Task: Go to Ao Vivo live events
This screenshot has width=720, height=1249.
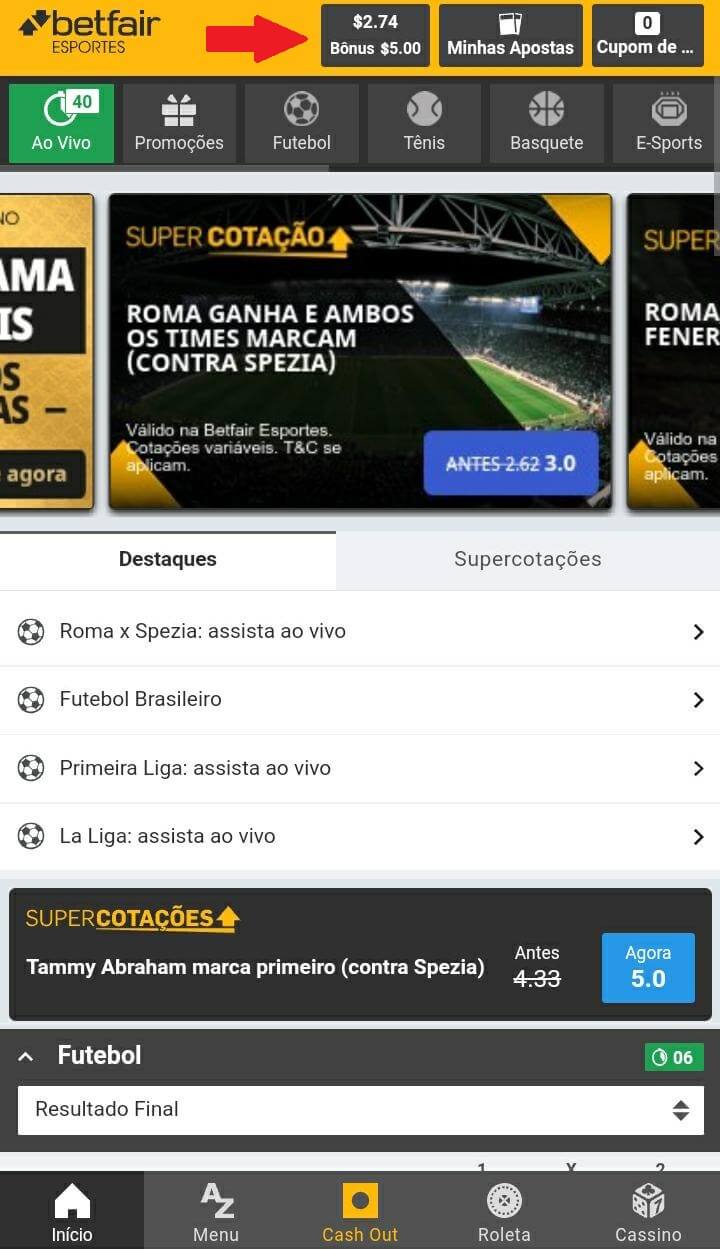Action: (61, 124)
